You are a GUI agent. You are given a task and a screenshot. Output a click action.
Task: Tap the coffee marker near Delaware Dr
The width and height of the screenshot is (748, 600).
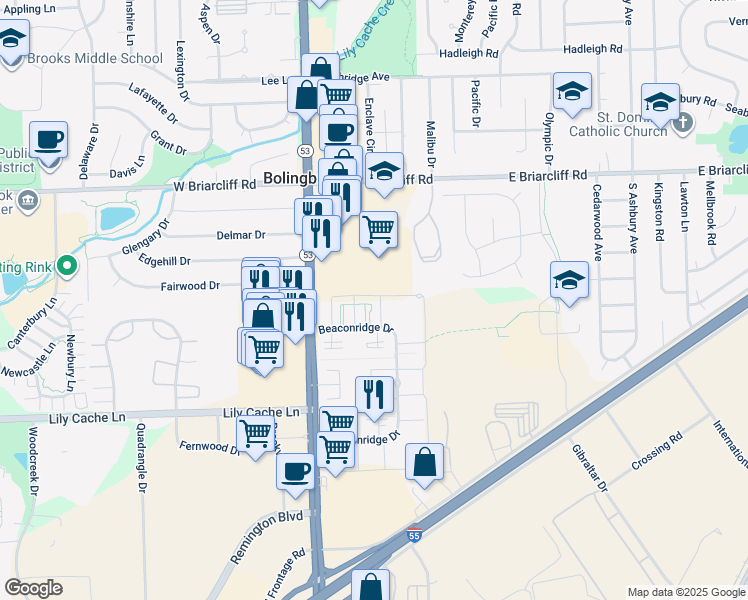[x=48, y=140]
